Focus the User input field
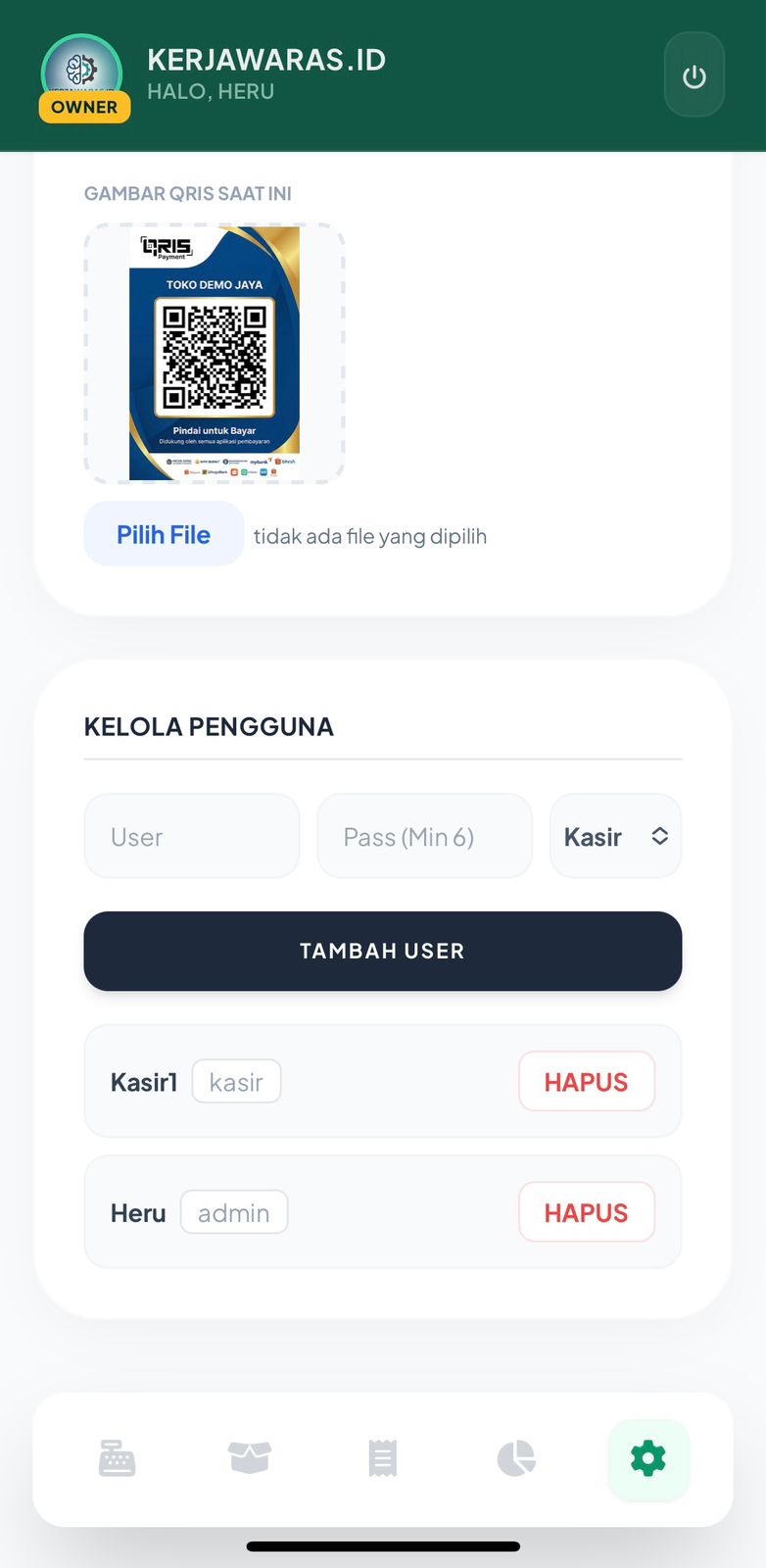Viewport: 766px width, 1568px height. tap(192, 836)
